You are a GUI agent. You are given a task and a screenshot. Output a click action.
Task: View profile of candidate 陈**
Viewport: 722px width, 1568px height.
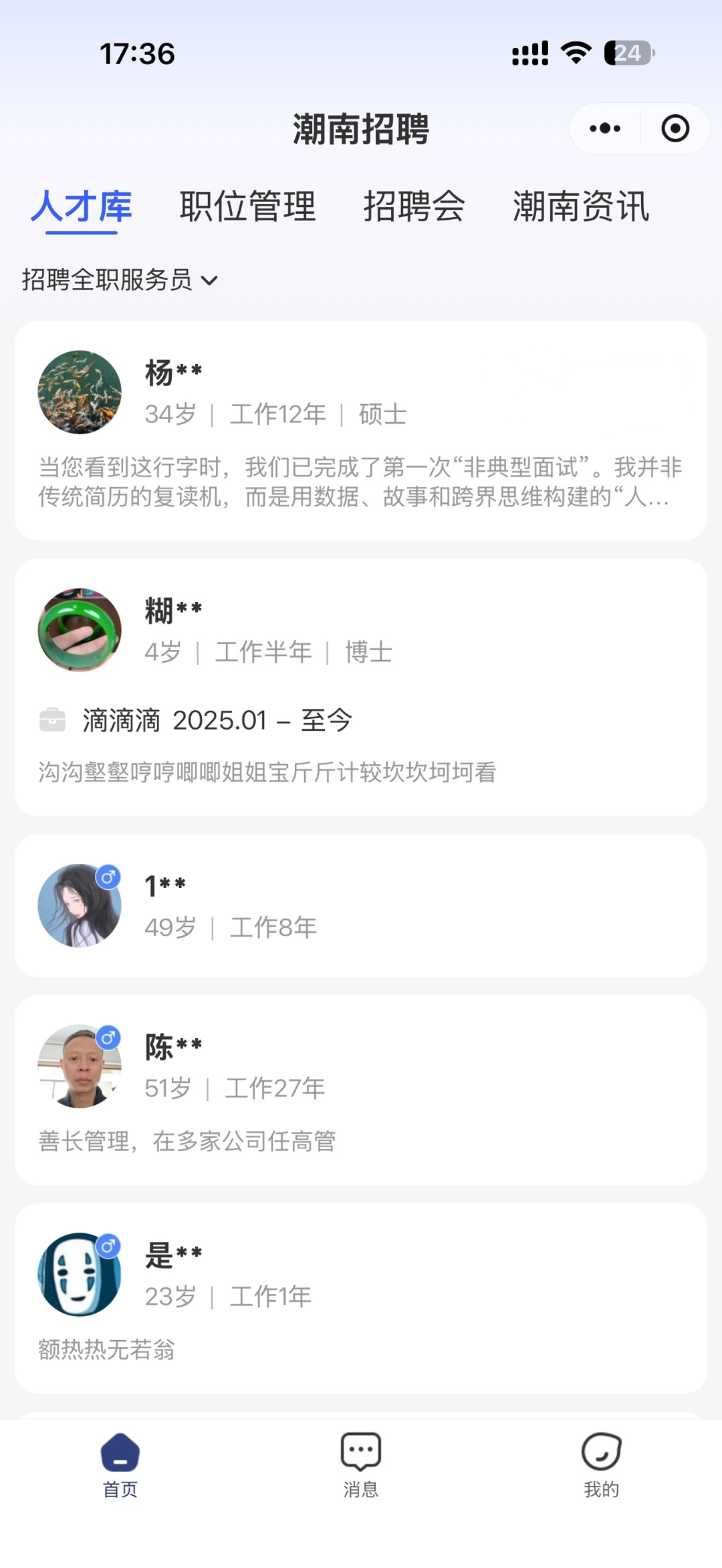(361, 1090)
